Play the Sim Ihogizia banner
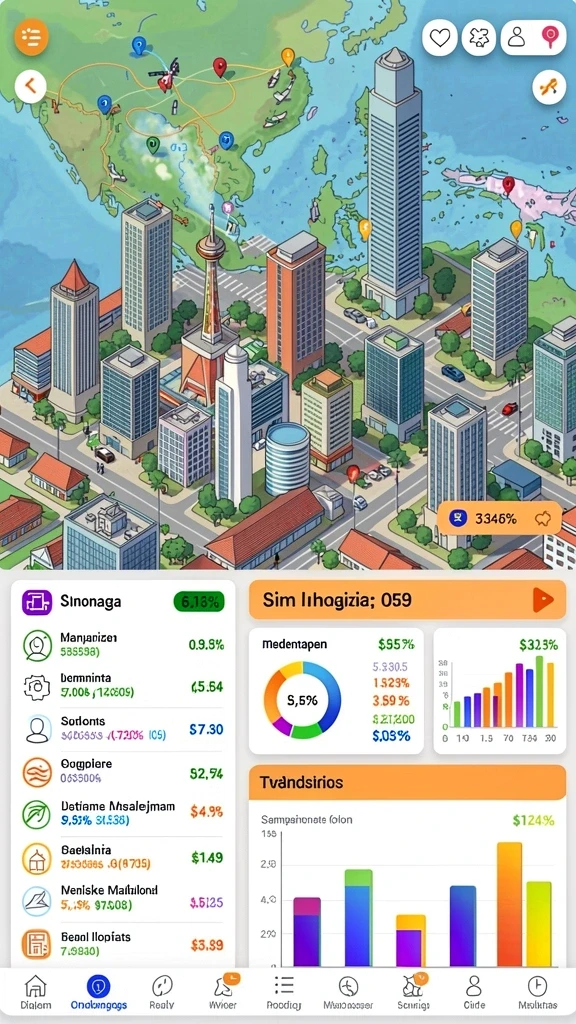 coord(543,600)
